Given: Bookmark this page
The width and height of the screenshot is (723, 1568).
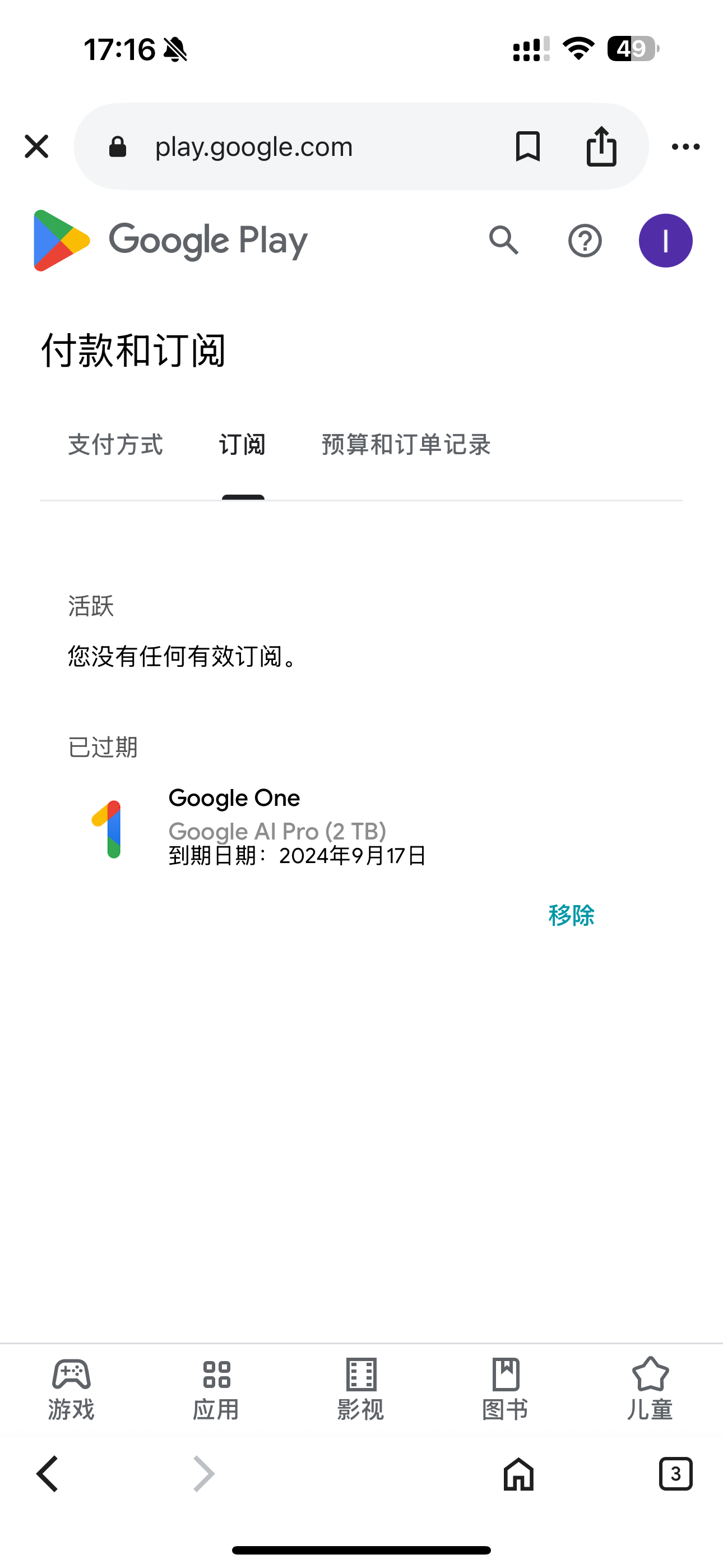Looking at the screenshot, I should coord(527,147).
